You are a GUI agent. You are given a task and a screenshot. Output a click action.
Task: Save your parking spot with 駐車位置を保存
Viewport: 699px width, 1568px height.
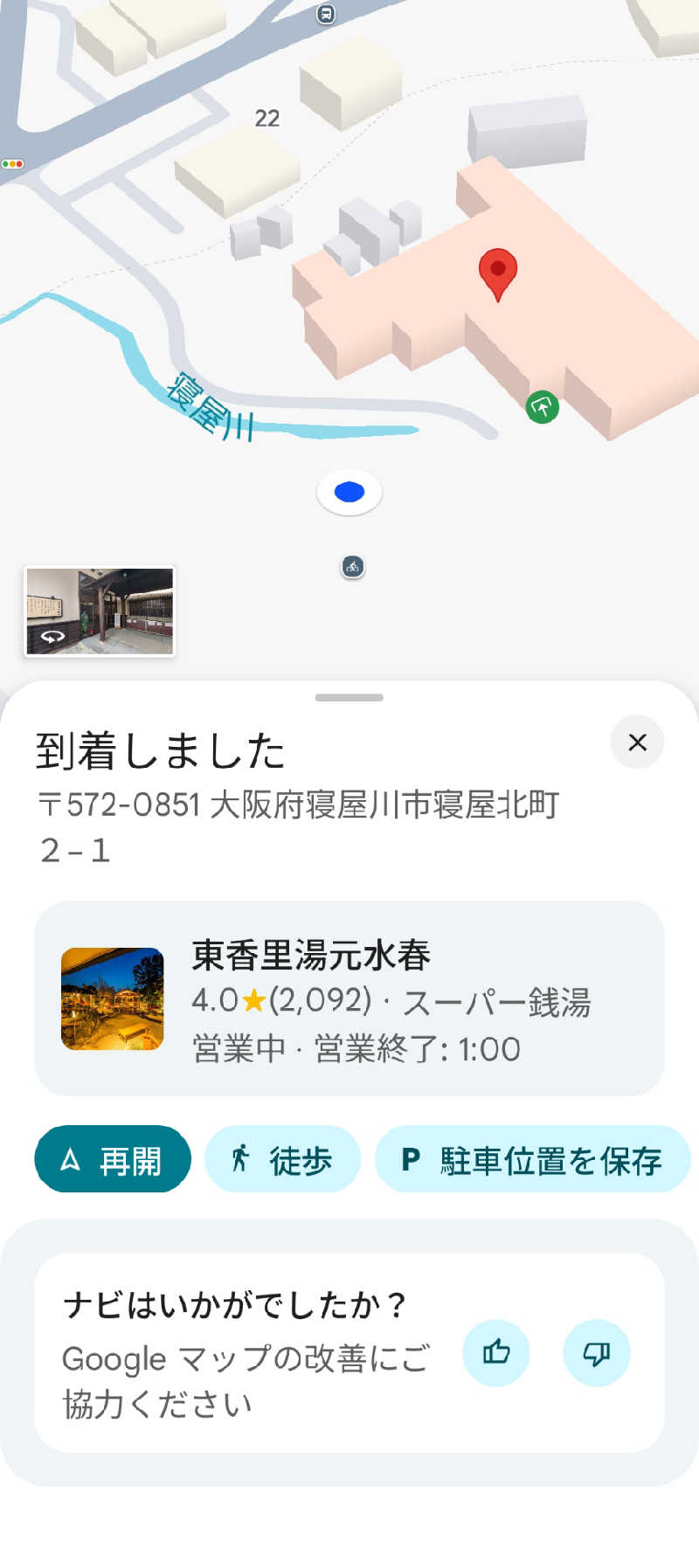point(532,1159)
